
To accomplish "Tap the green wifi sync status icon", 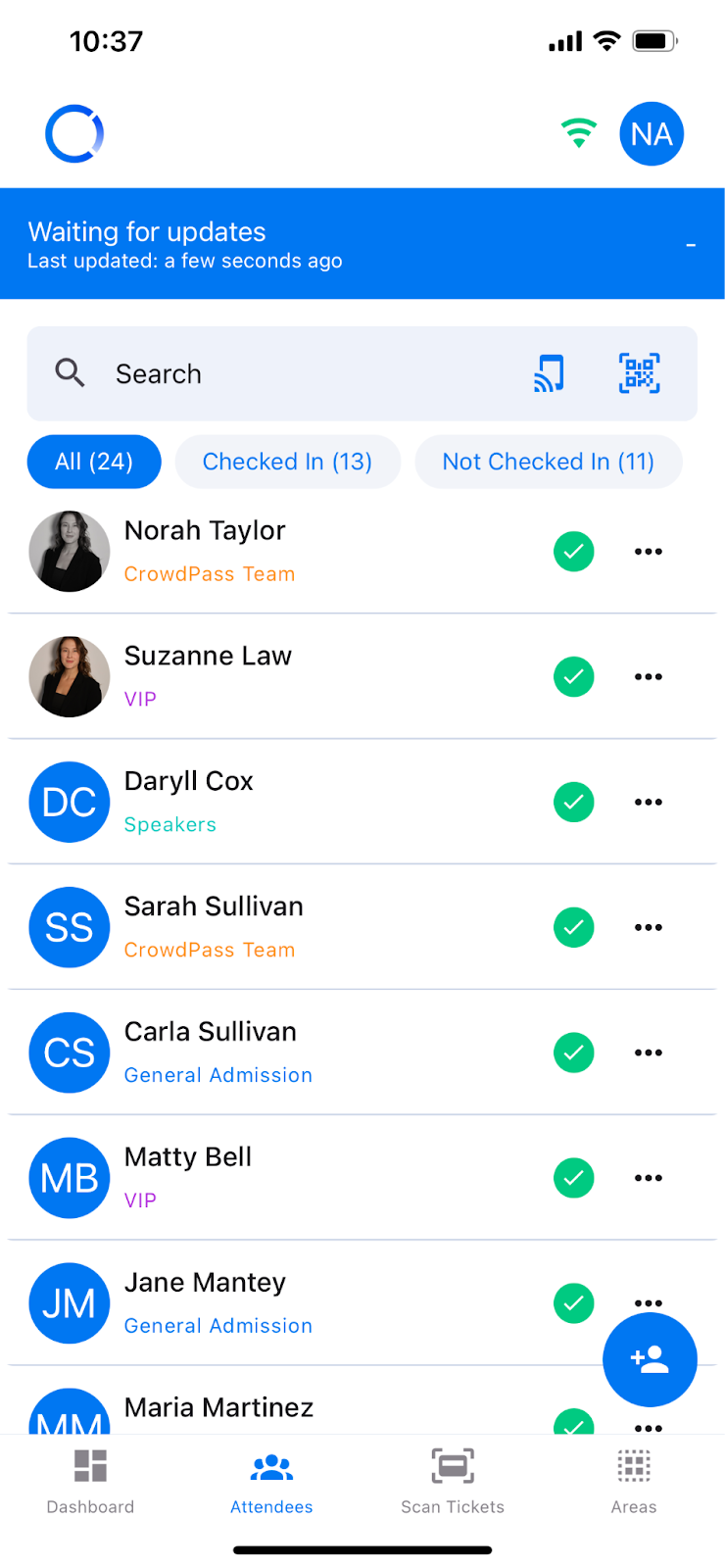I will coord(579,133).
